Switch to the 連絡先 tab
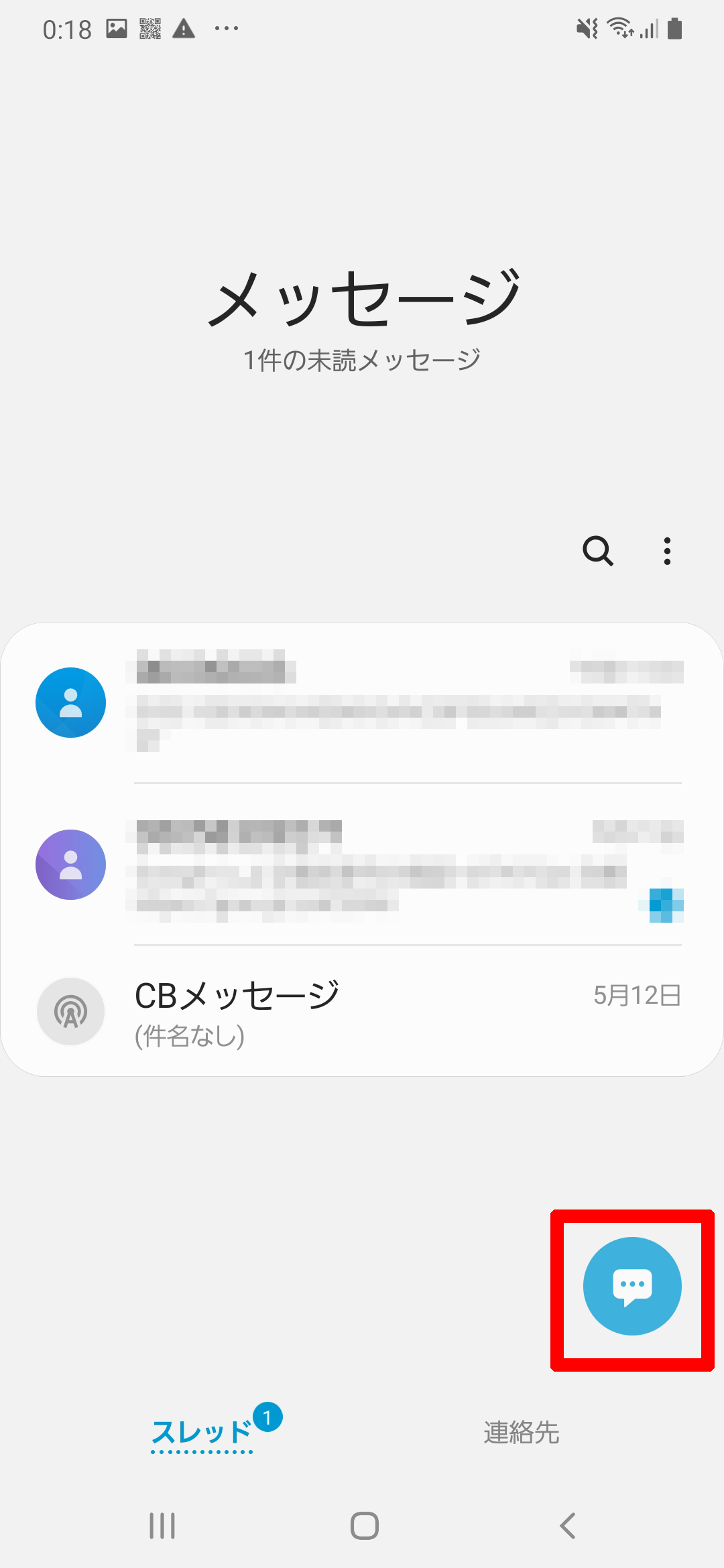 click(x=522, y=1432)
